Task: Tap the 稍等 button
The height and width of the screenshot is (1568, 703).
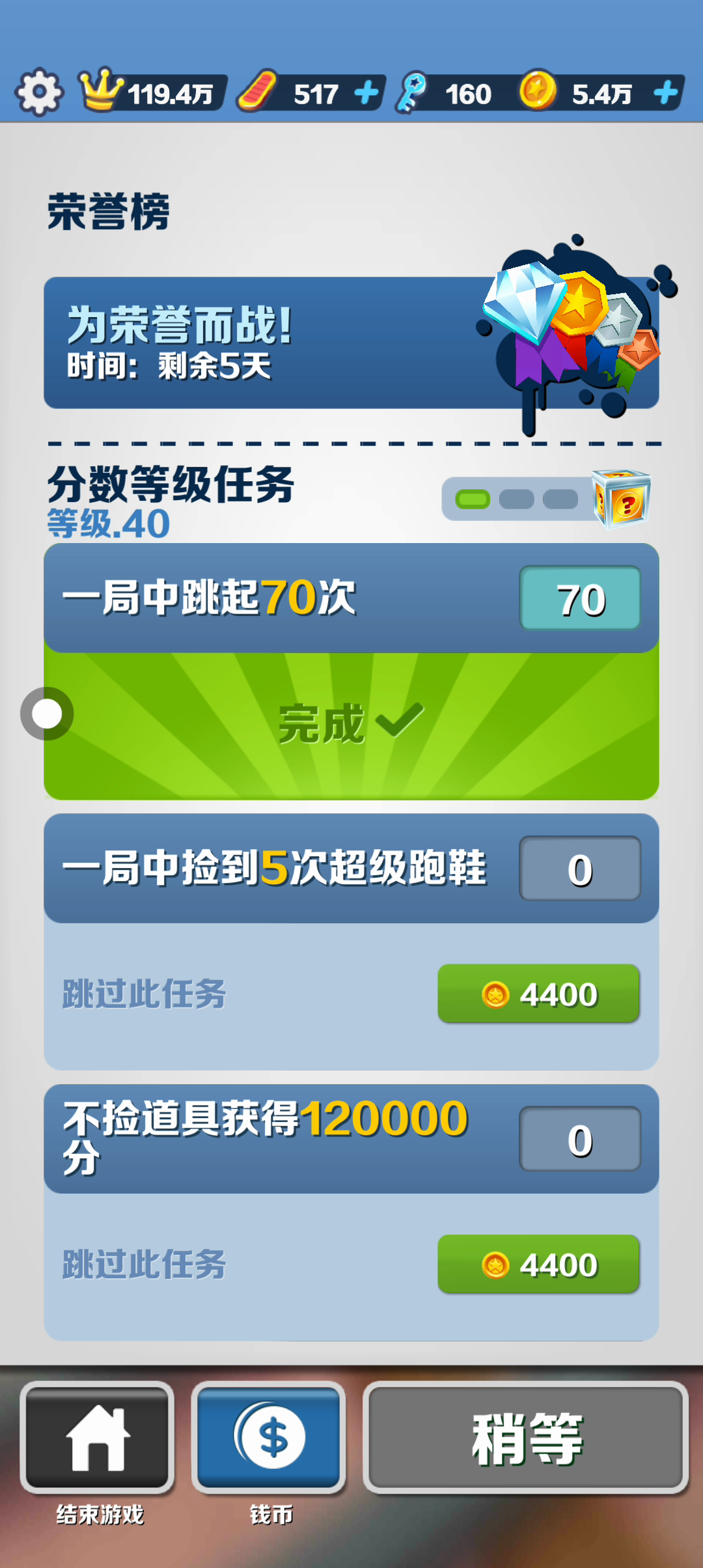Action: point(526,1438)
